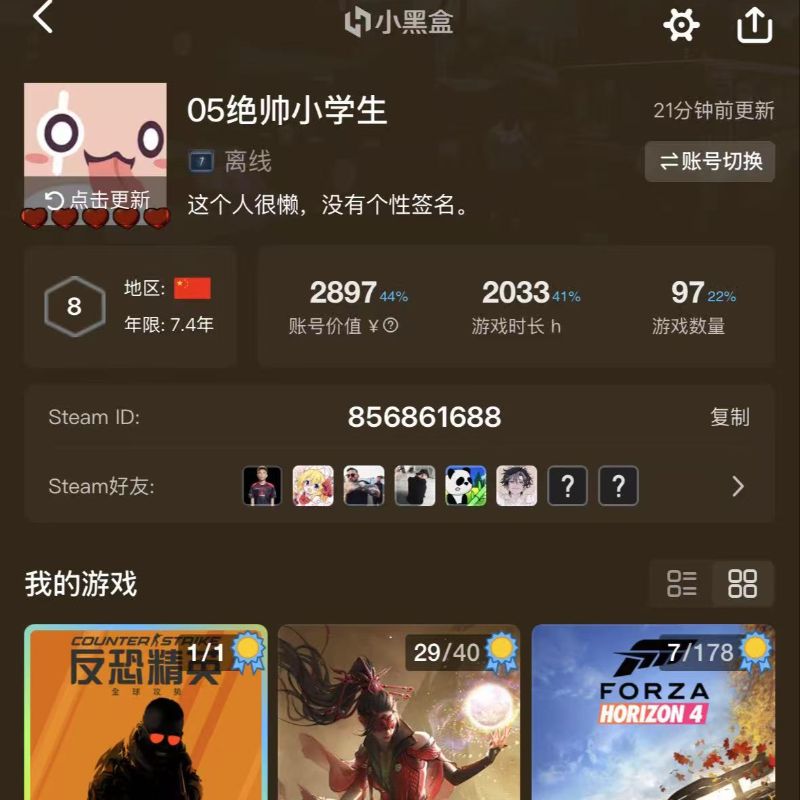Open the panda avatar Steam friend
Viewport: 800px width, 800px height.
pyautogui.click(x=466, y=487)
